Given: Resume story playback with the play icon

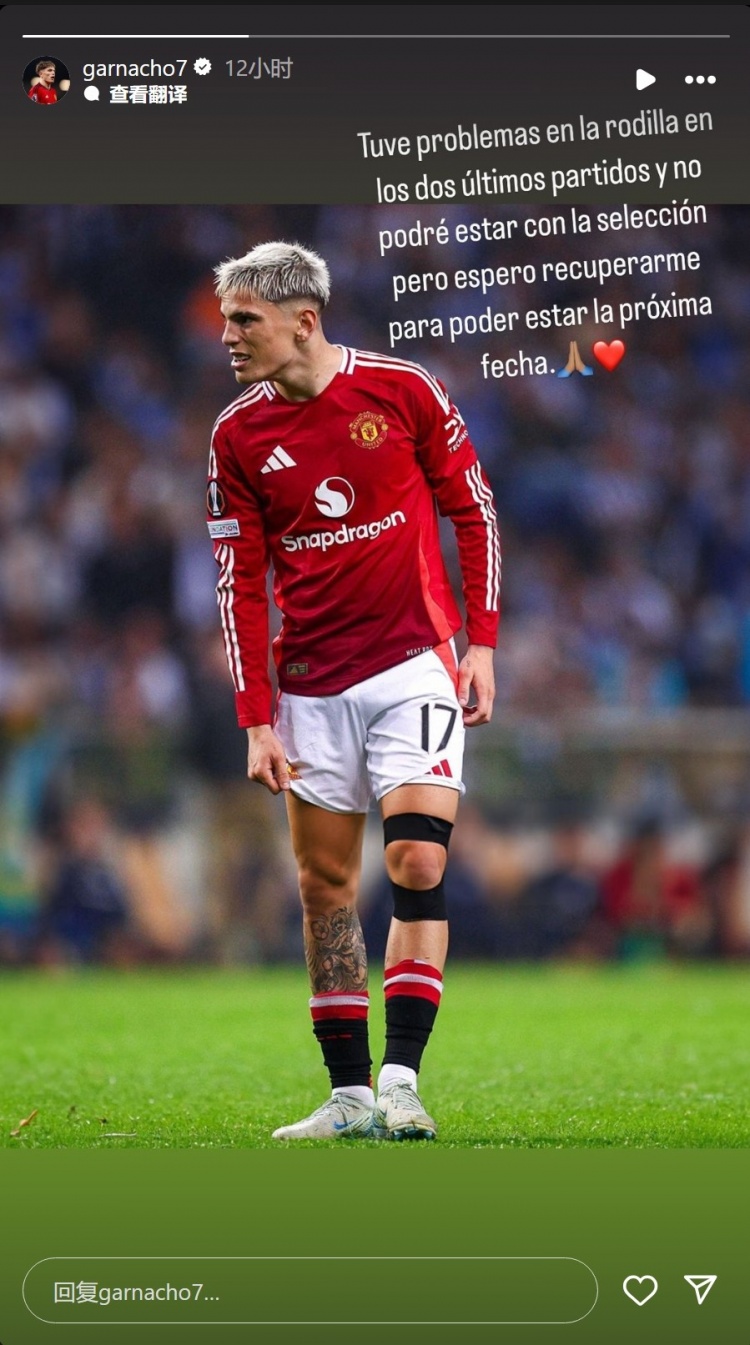Looking at the screenshot, I should 646,80.
